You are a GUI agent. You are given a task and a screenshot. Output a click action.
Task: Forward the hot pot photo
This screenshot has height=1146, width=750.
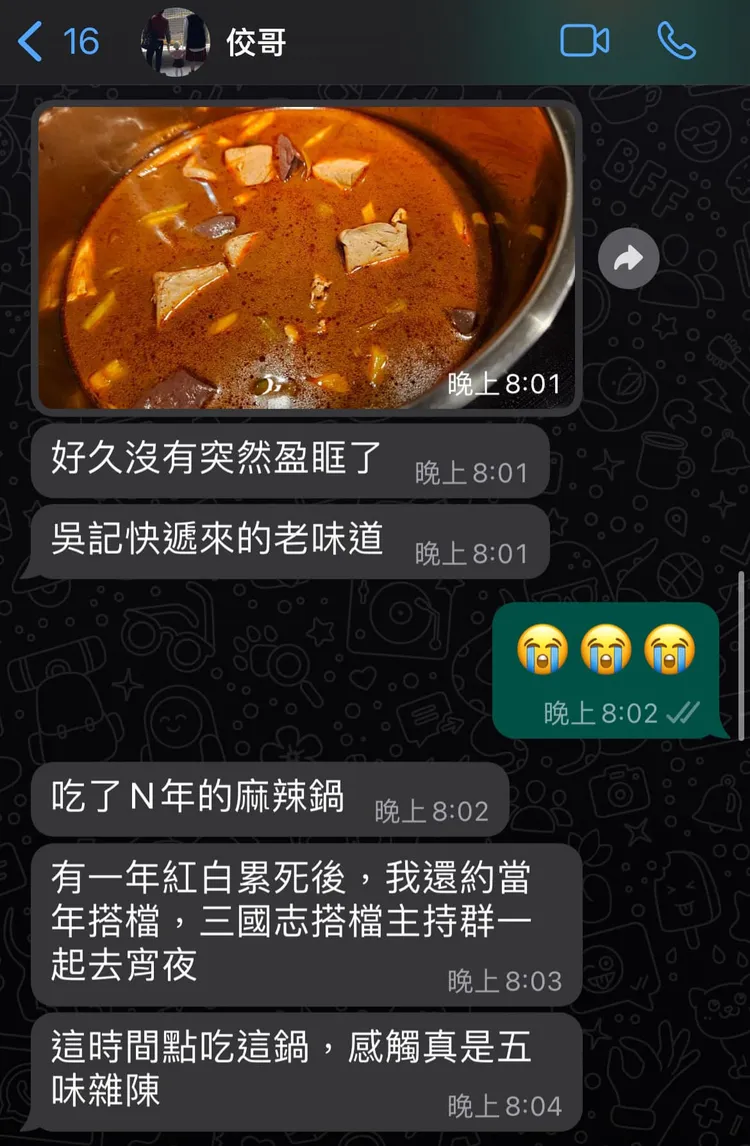click(628, 260)
